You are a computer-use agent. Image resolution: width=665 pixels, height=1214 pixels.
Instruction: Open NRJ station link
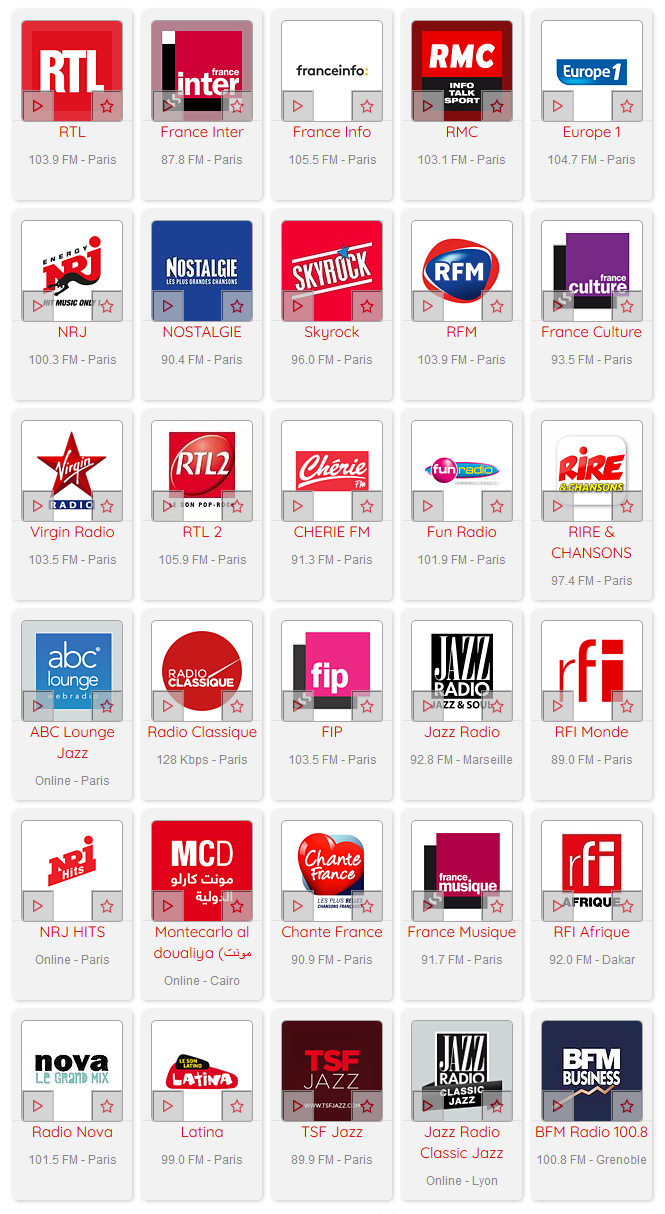click(x=72, y=332)
